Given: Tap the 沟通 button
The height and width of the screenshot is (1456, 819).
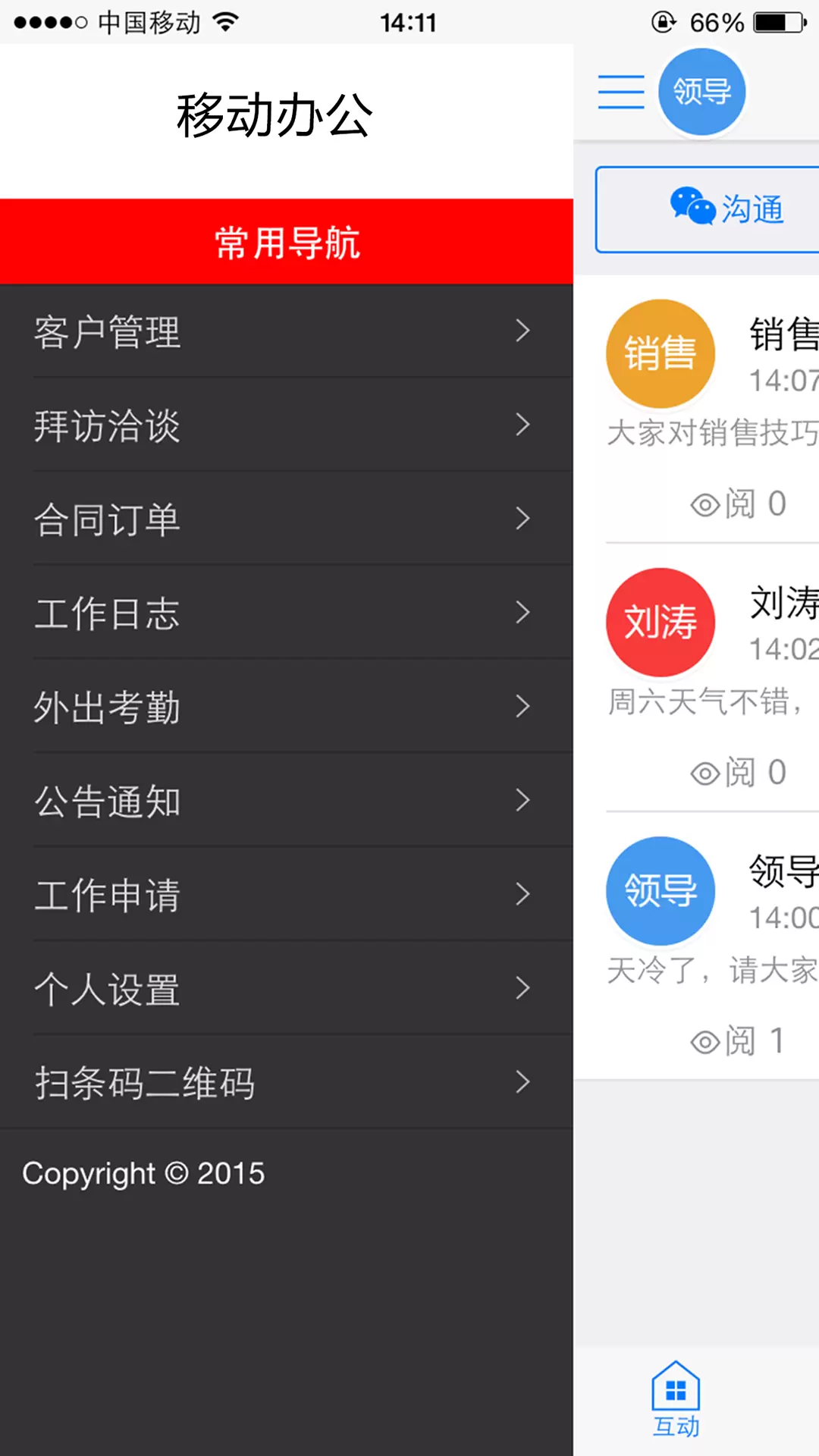Looking at the screenshot, I should tap(708, 209).
